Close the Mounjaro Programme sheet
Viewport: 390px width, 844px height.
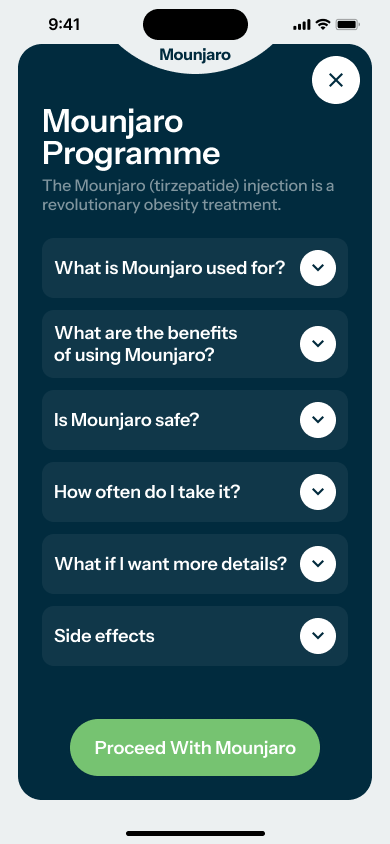tap(336, 80)
